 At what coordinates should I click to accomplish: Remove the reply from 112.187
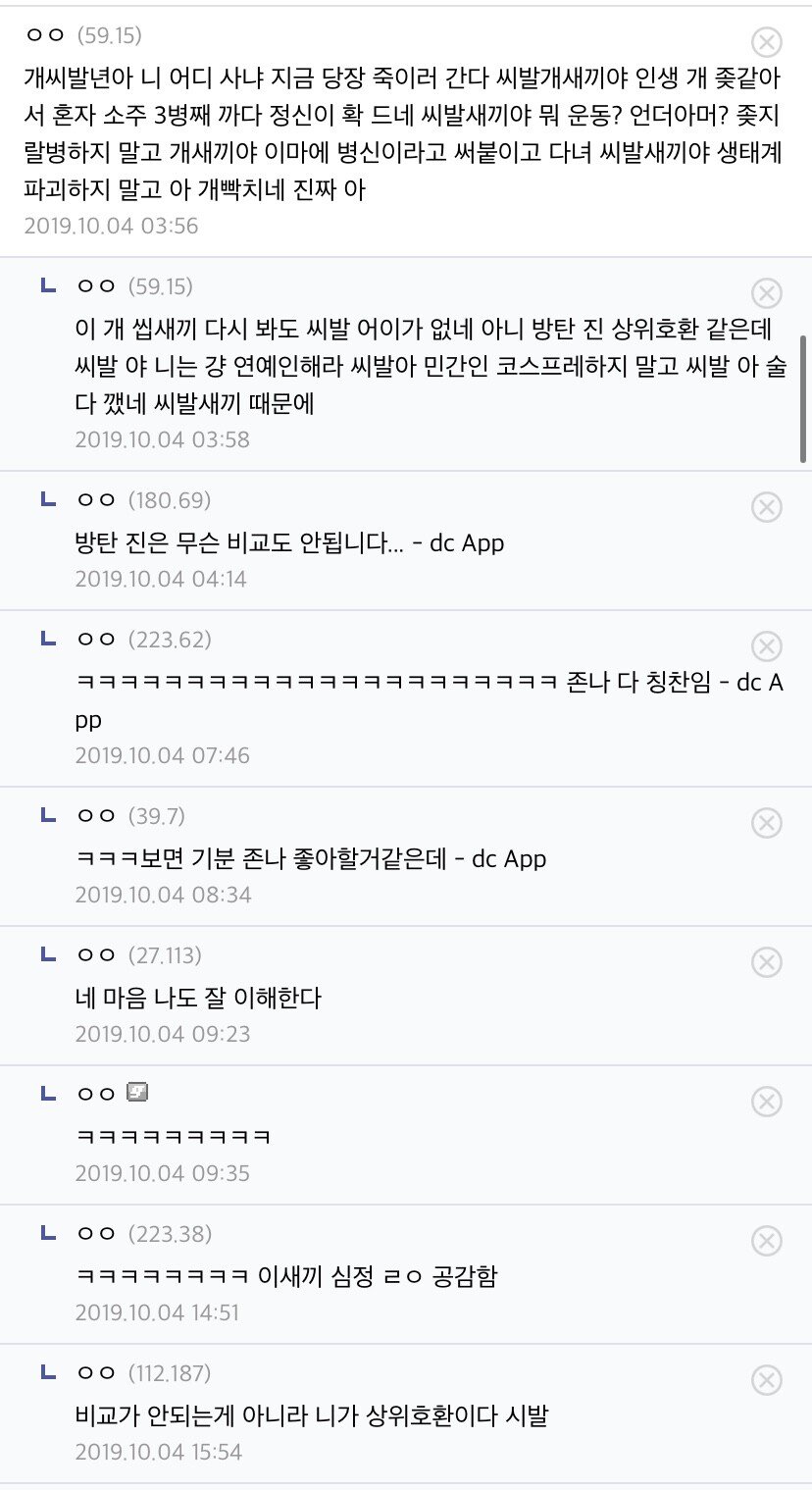[766, 1380]
